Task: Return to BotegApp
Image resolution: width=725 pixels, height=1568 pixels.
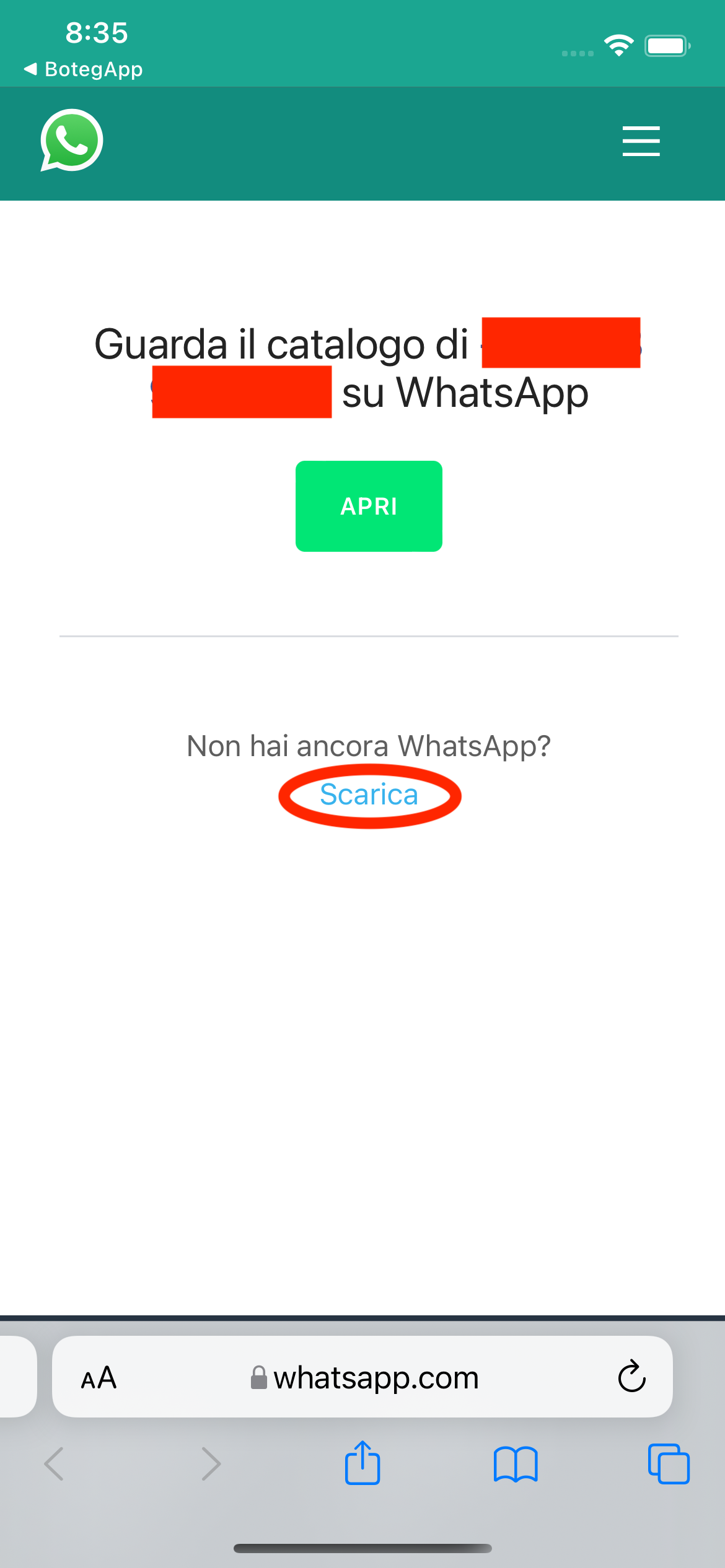Action: coord(84,69)
